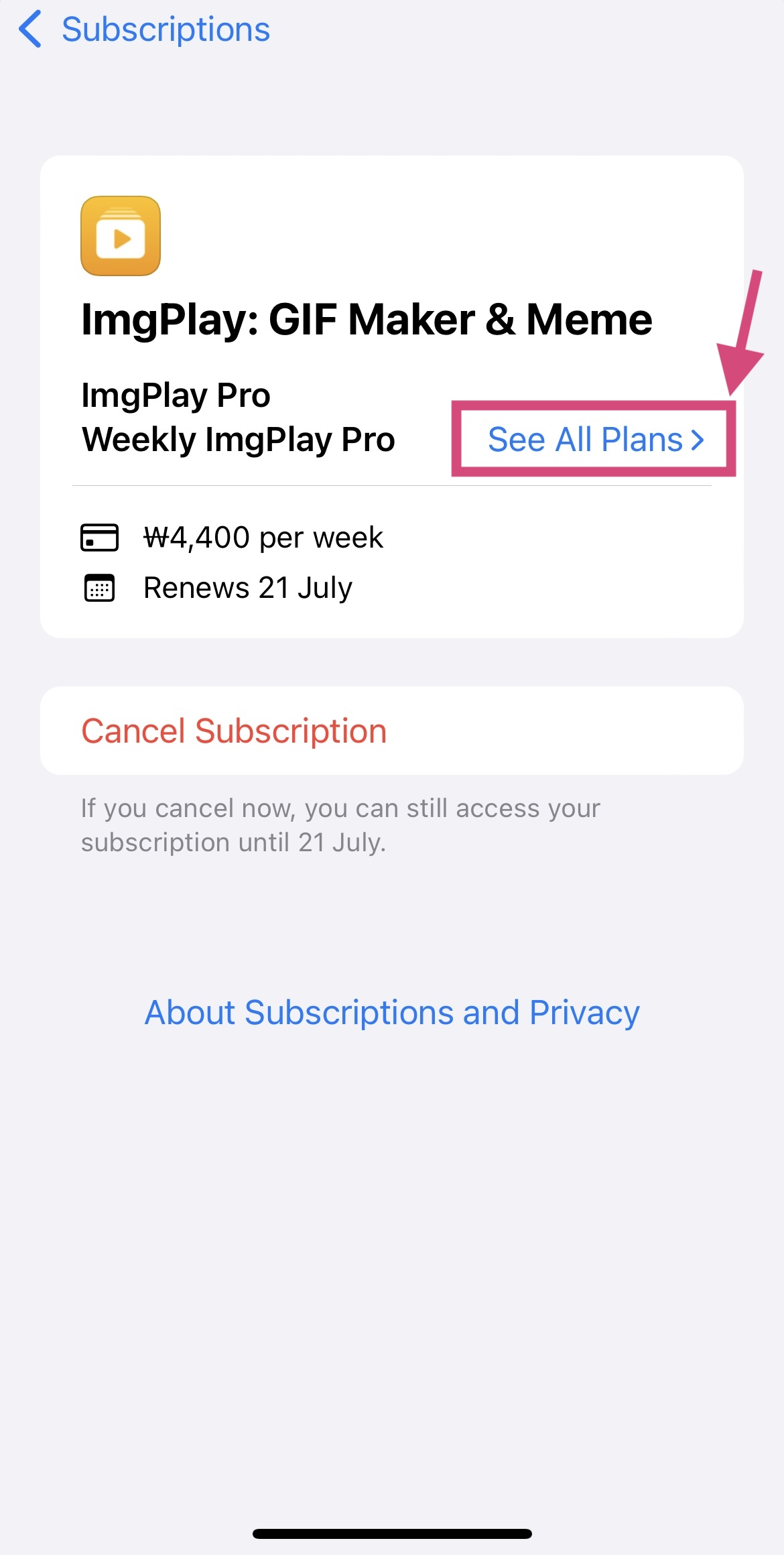Open About Subscriptions and Privacy

click(x=392, y=1012)
